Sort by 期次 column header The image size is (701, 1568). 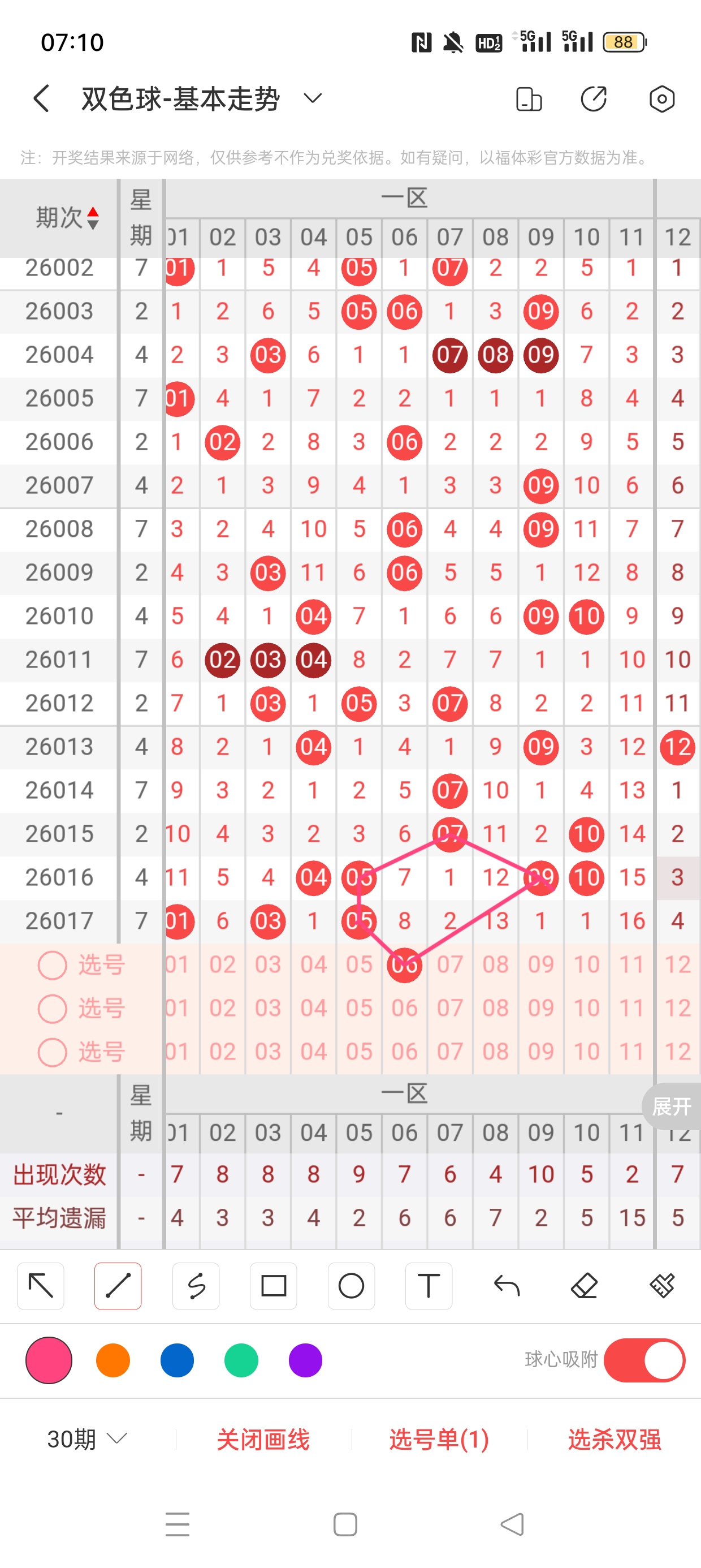click(x=66, y=217)
